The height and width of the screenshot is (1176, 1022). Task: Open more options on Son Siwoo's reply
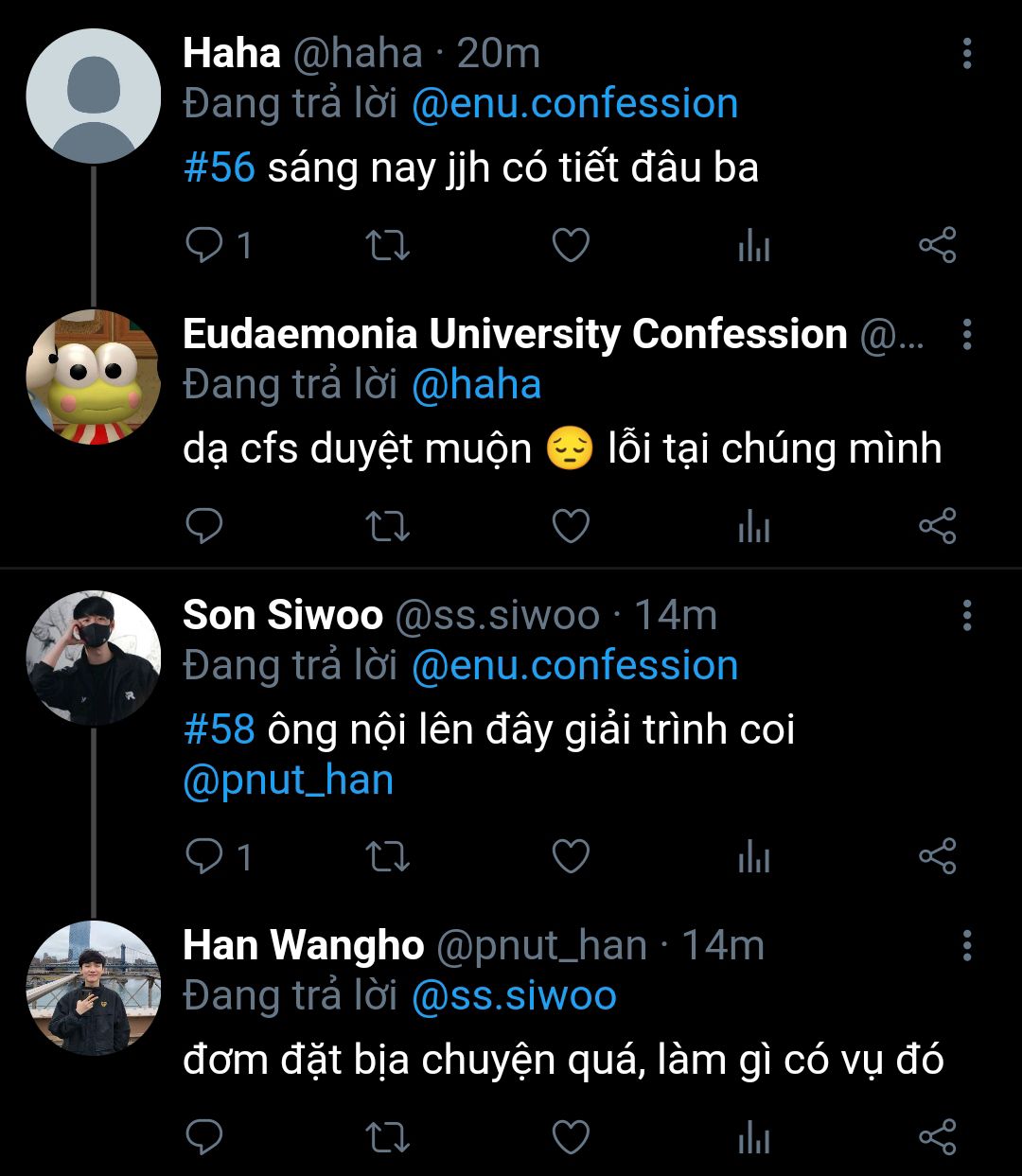(966, 616)
